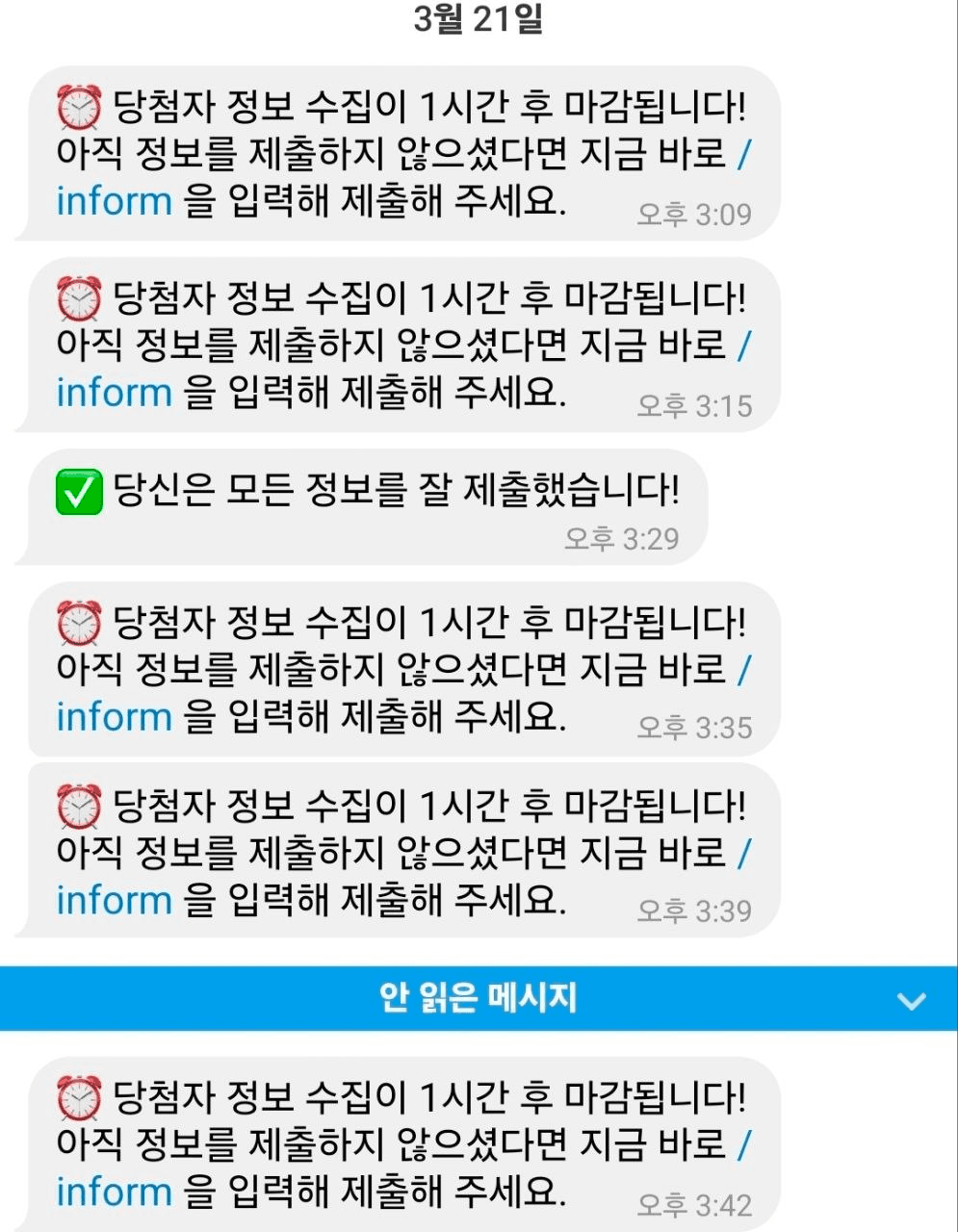
Task: Tap the /inform command in the 3:09 message
Action: click(114, 202)
